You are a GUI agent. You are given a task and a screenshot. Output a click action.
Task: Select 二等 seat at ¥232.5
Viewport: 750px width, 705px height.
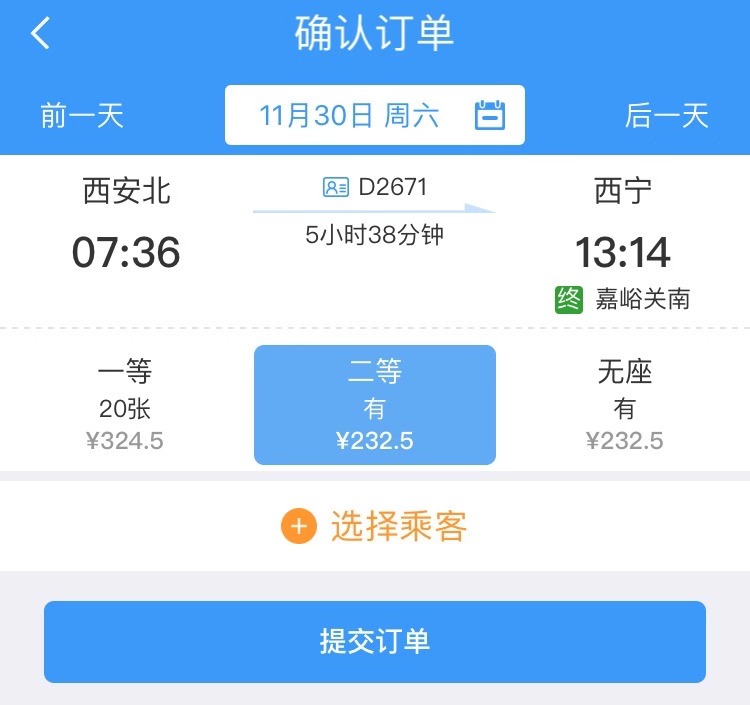pos(375,405)
